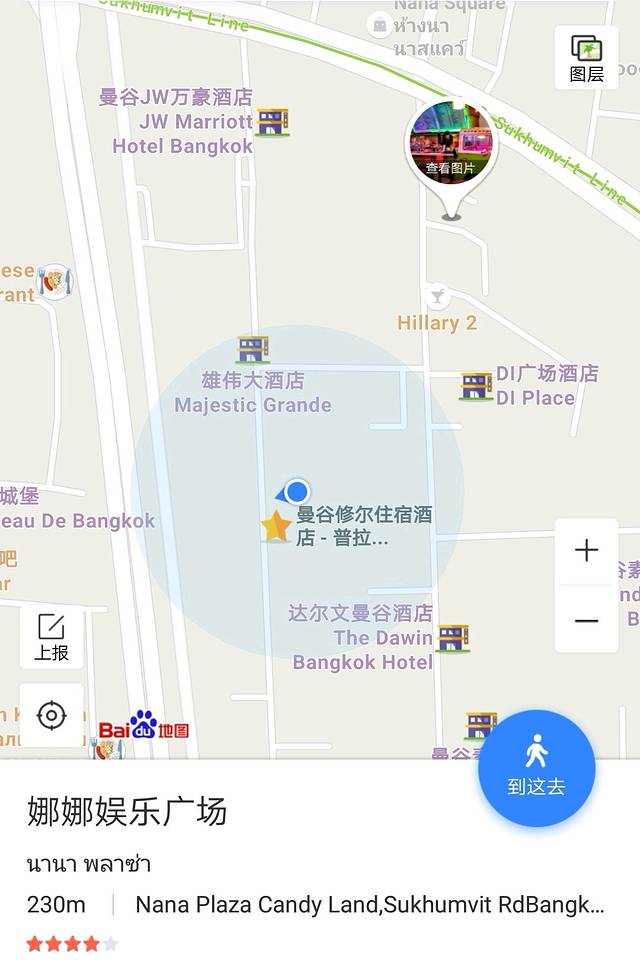Viewport: 640px width, 980px height.
Task: Tap 上报 to report an issue
Action: point(51,636)
